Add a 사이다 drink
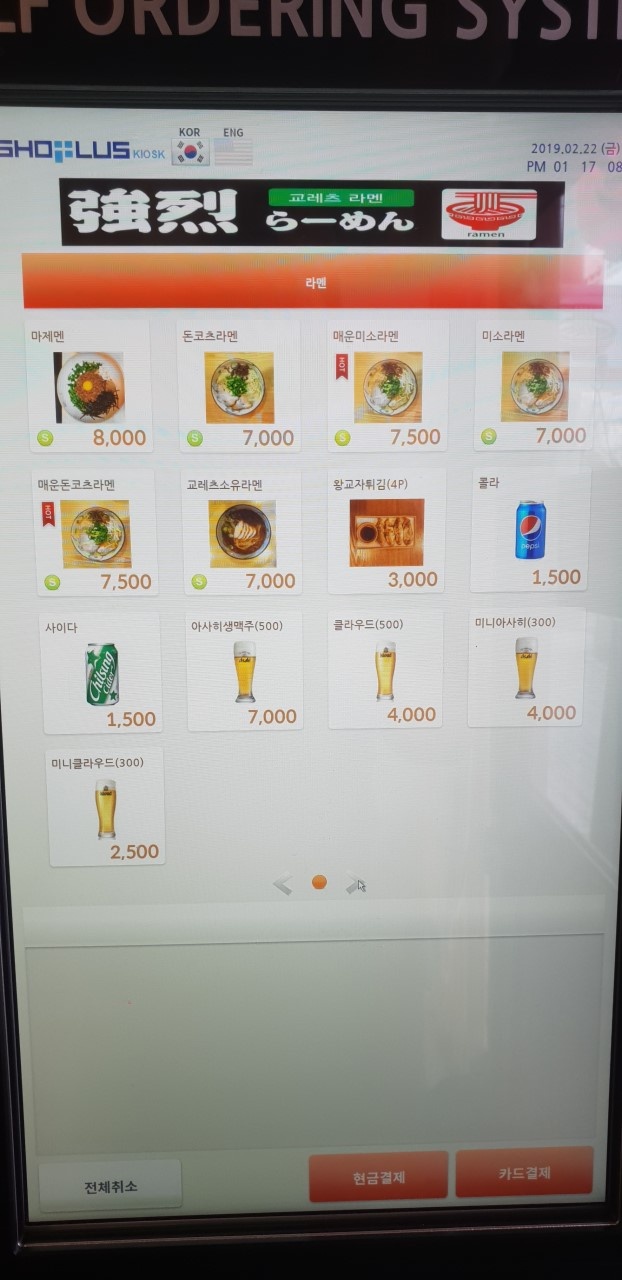The image size is (622, 1280). click(101, 673)
